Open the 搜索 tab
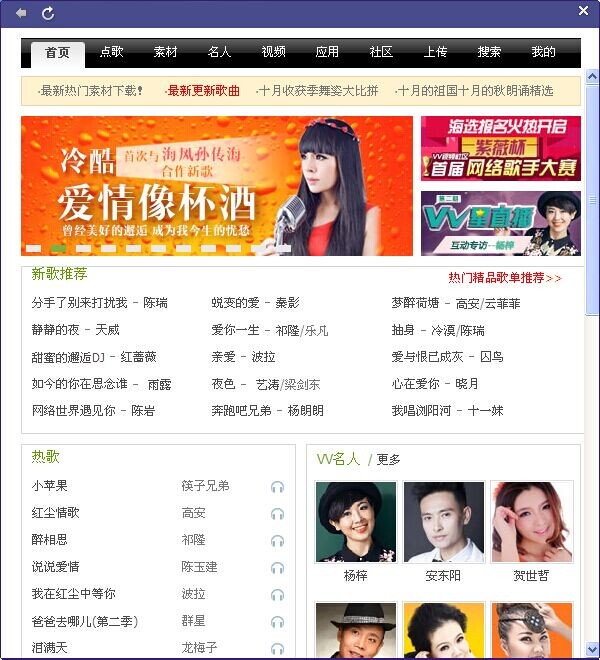600x660 pixels. [x=489, y=52]
